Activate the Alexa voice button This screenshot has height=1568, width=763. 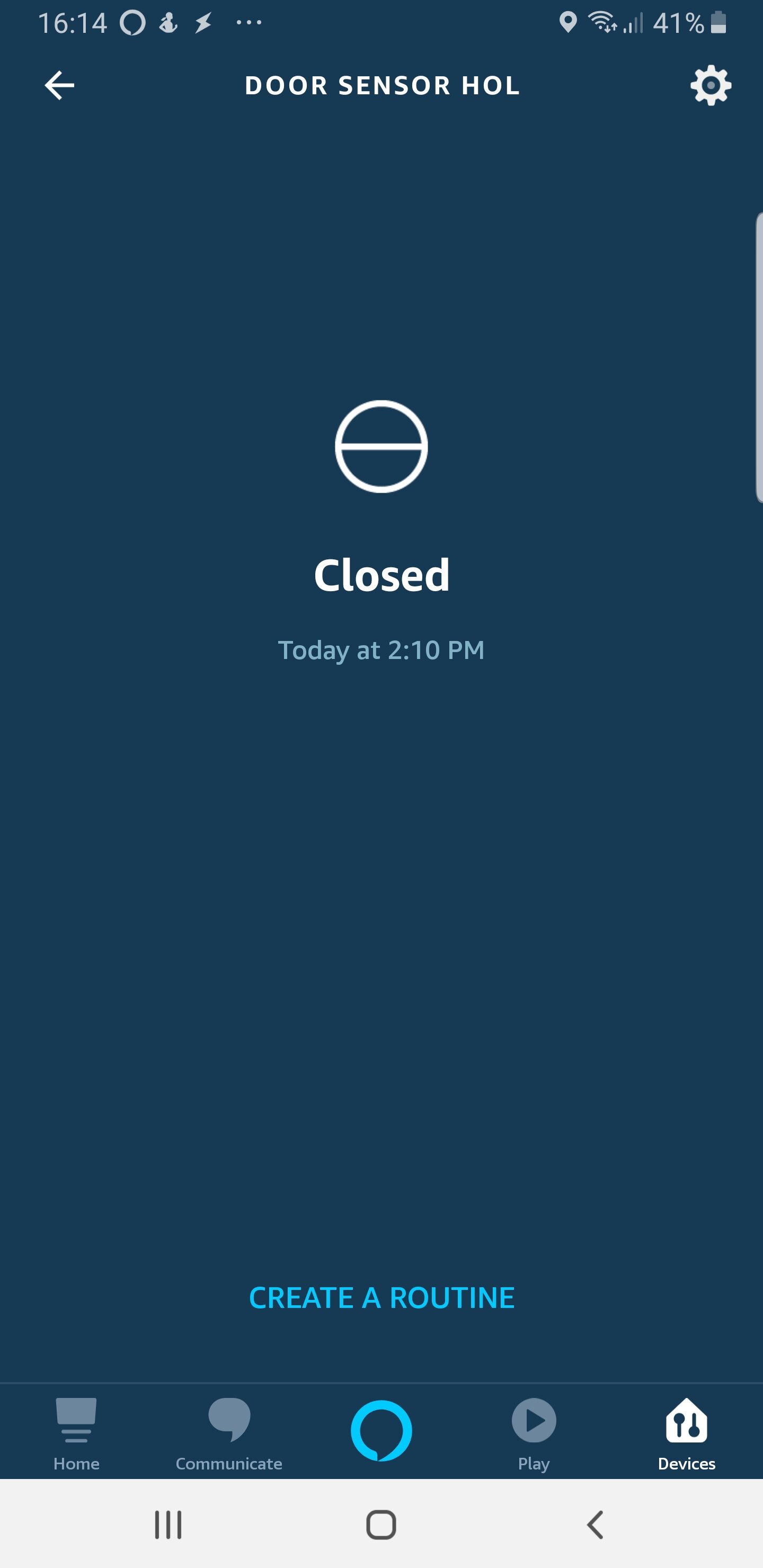[x=381, y=1430]
